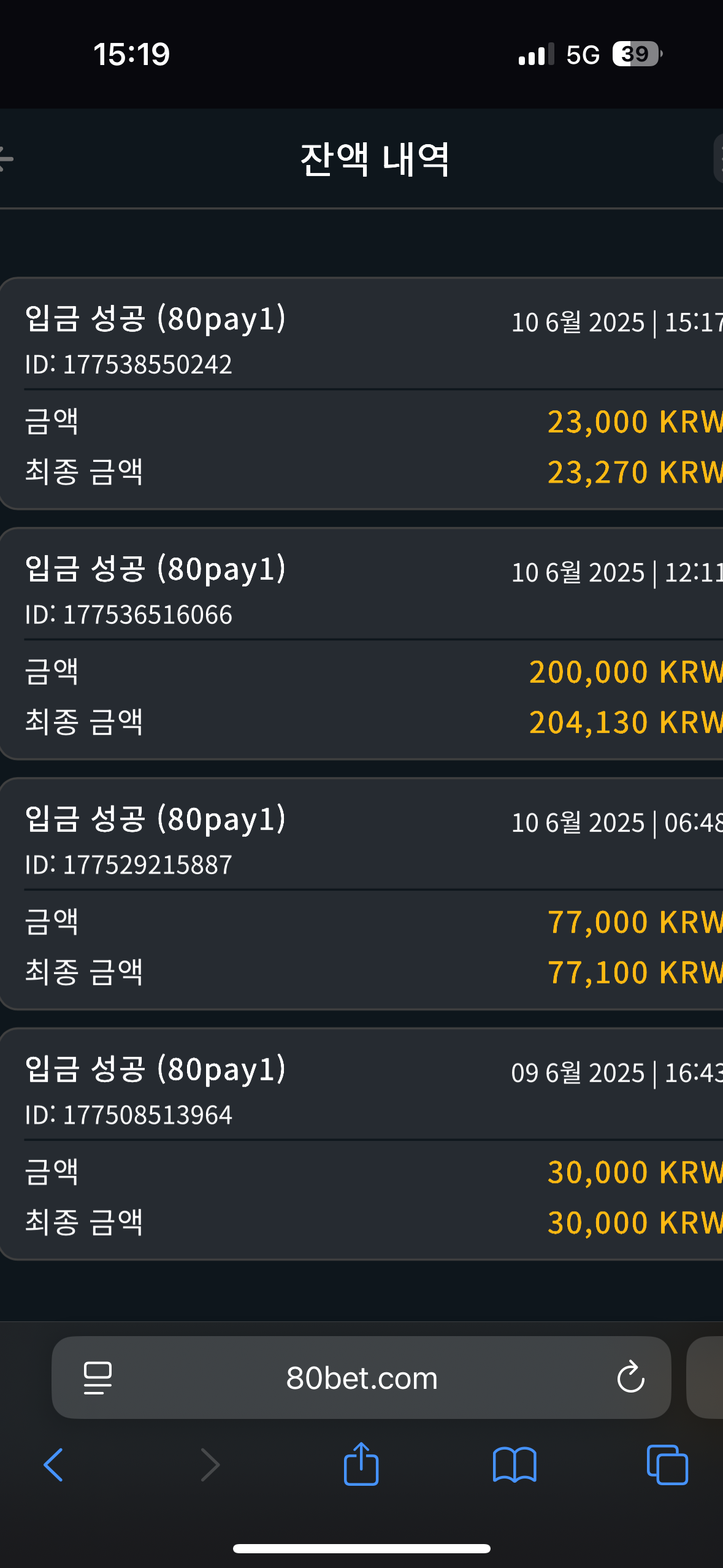Screen dimensions: 723x1568
Task: Open the 23,000 KRW deposit record
Action: 362,394
